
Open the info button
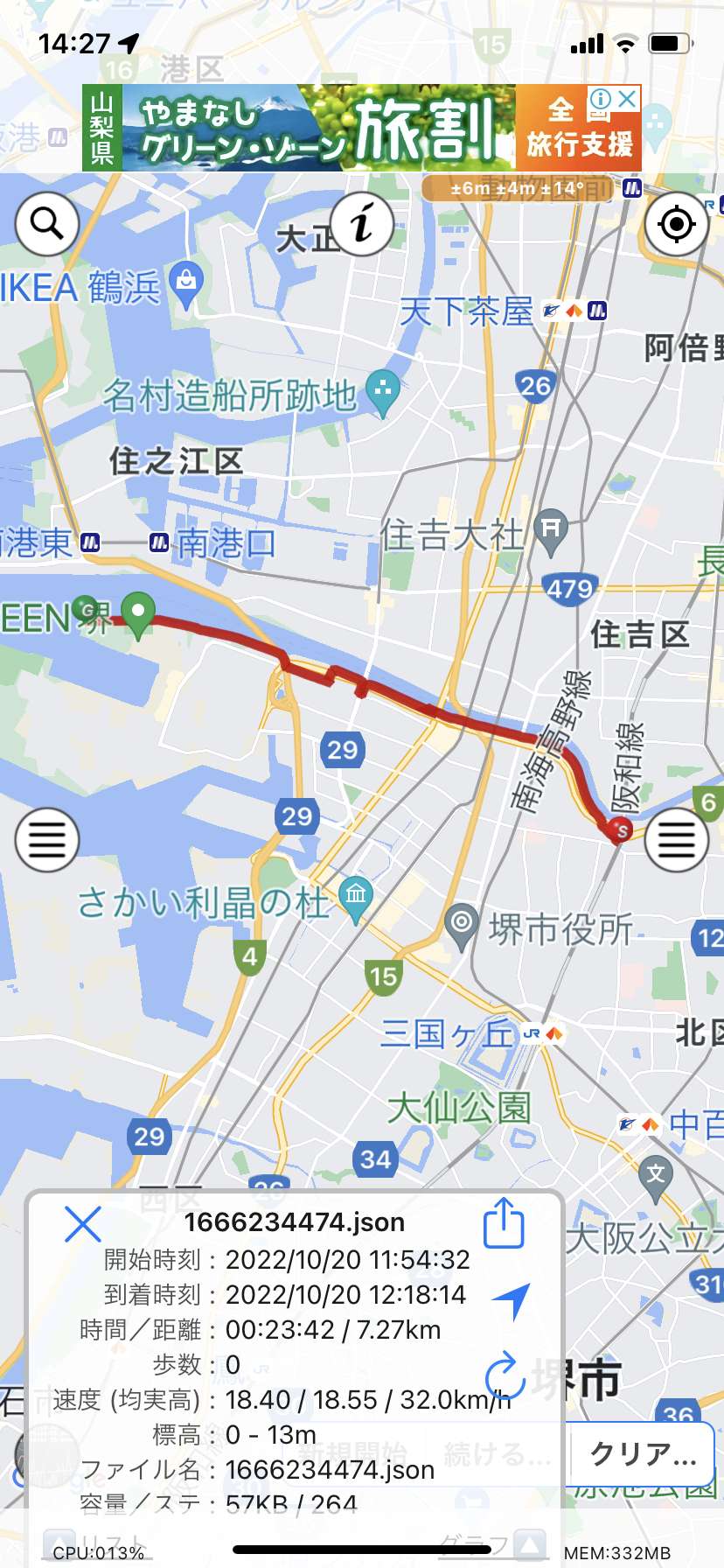[362, 224]
